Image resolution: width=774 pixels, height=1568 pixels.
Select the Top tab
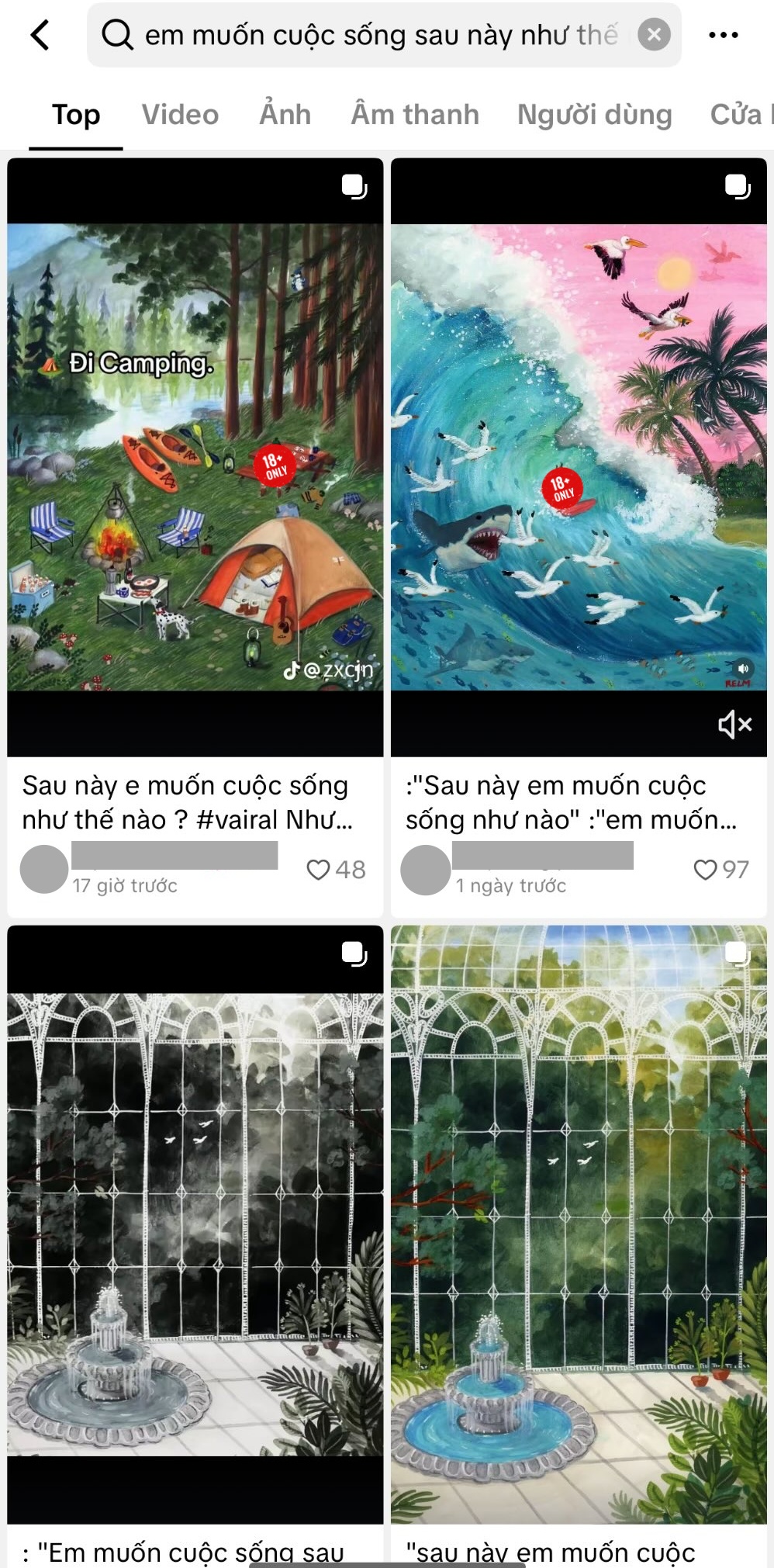76,115
